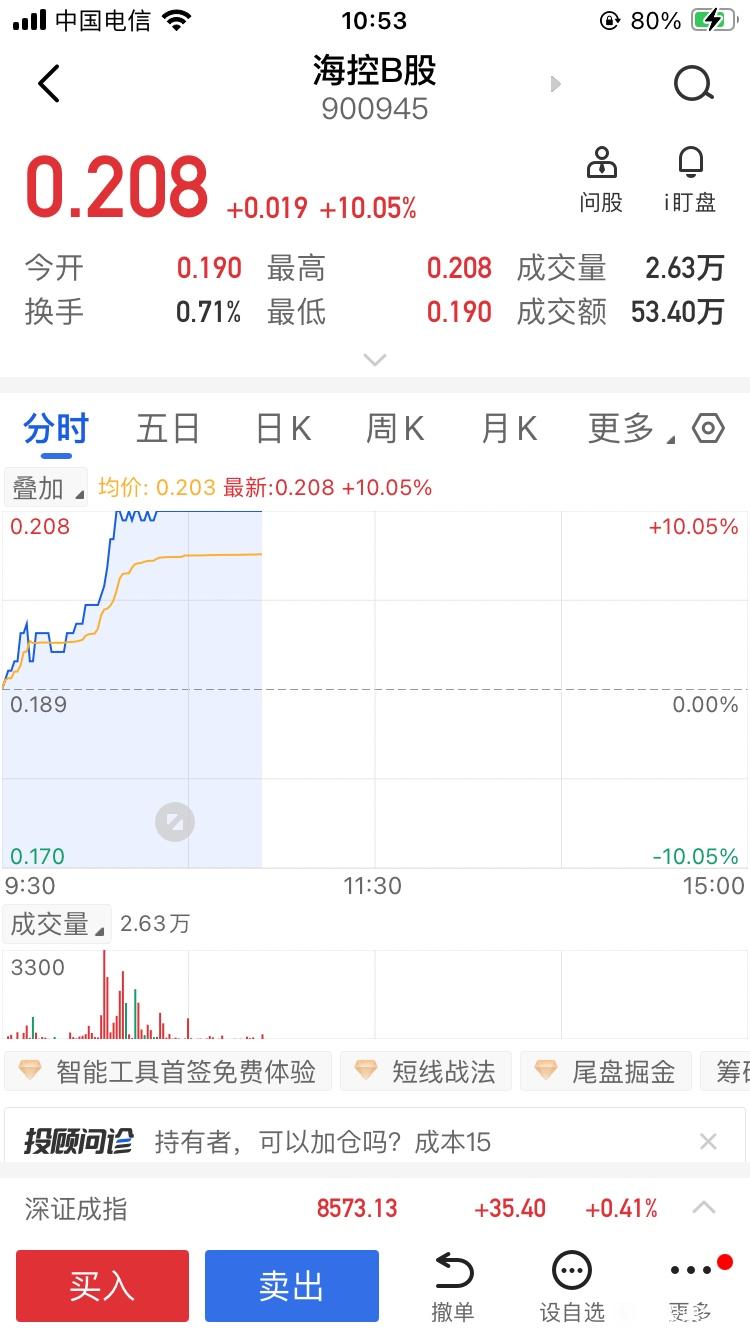Switch to the 日K chart tab
The height and width of the screenshot is (1334, 750).
tap(283, 429)
